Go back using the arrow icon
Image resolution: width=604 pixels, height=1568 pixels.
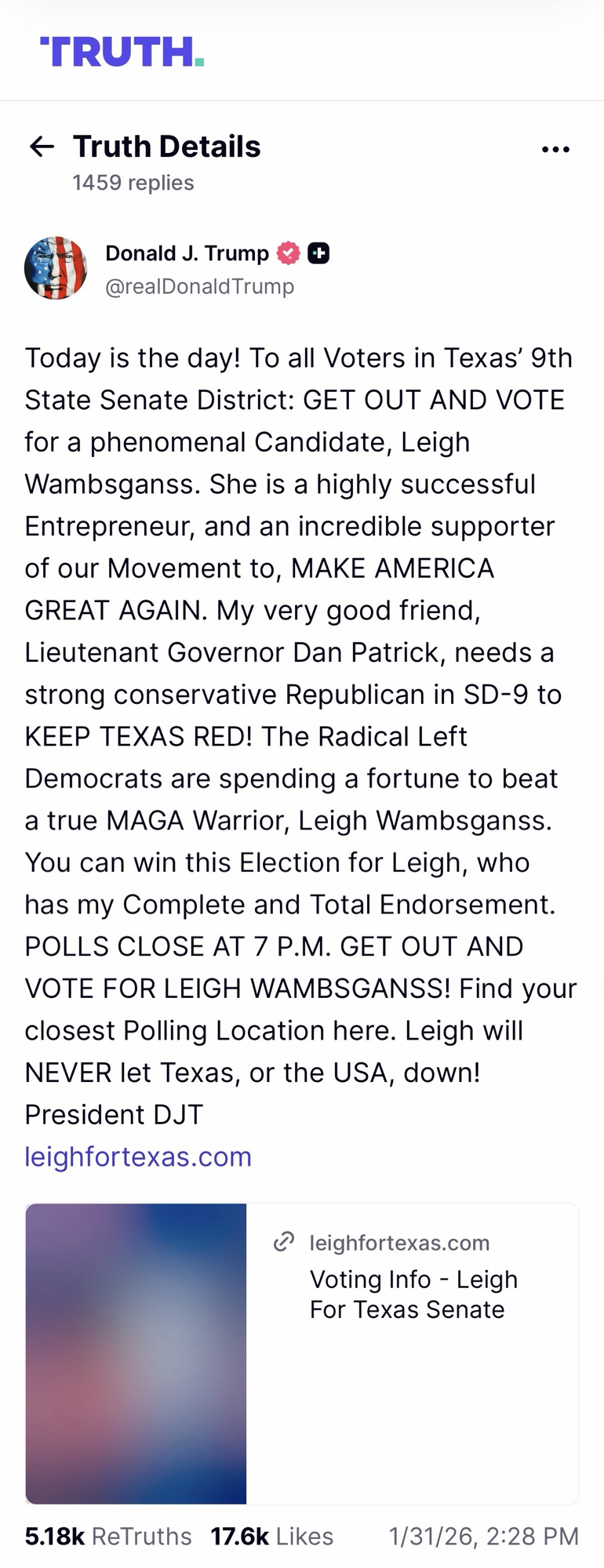(x=42, y=147)
